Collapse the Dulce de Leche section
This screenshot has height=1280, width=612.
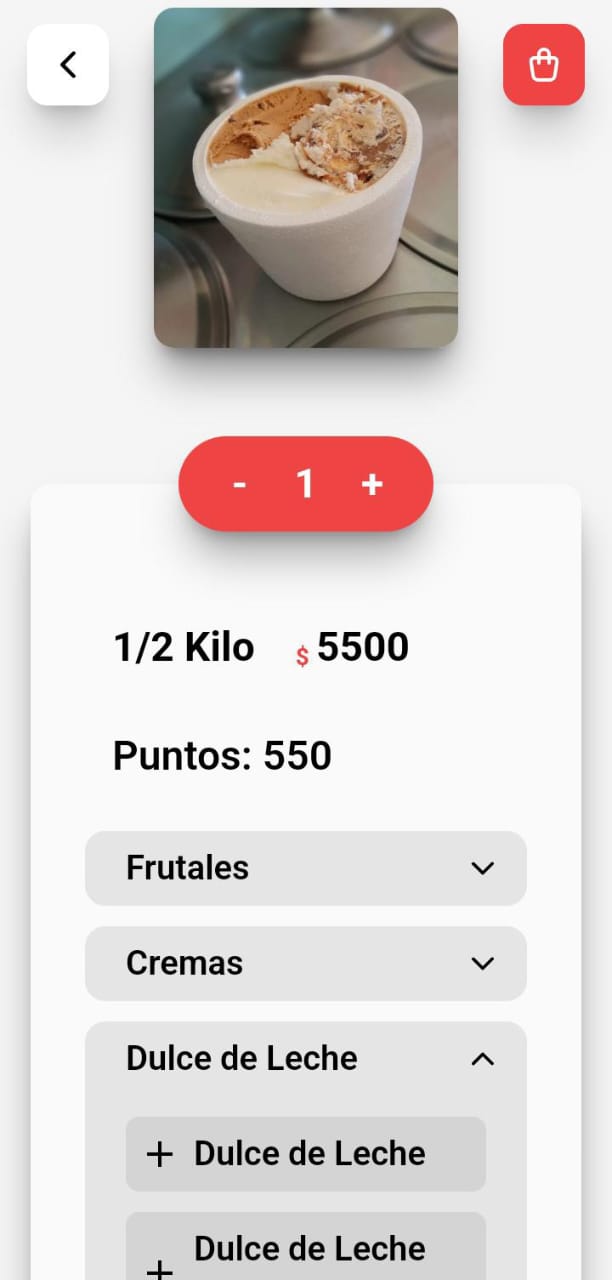482,1058
